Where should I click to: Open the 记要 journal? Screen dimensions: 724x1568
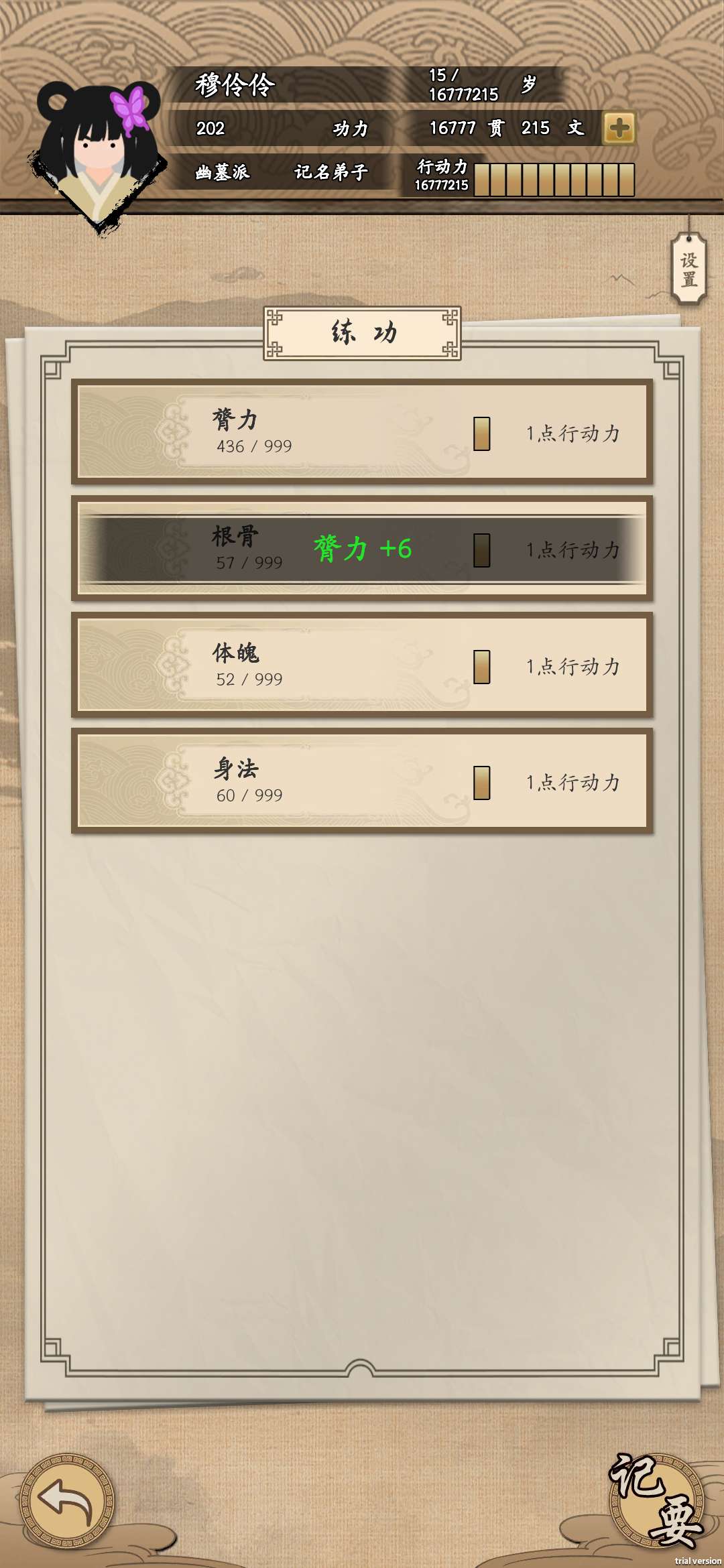(x=657, y=1501)
